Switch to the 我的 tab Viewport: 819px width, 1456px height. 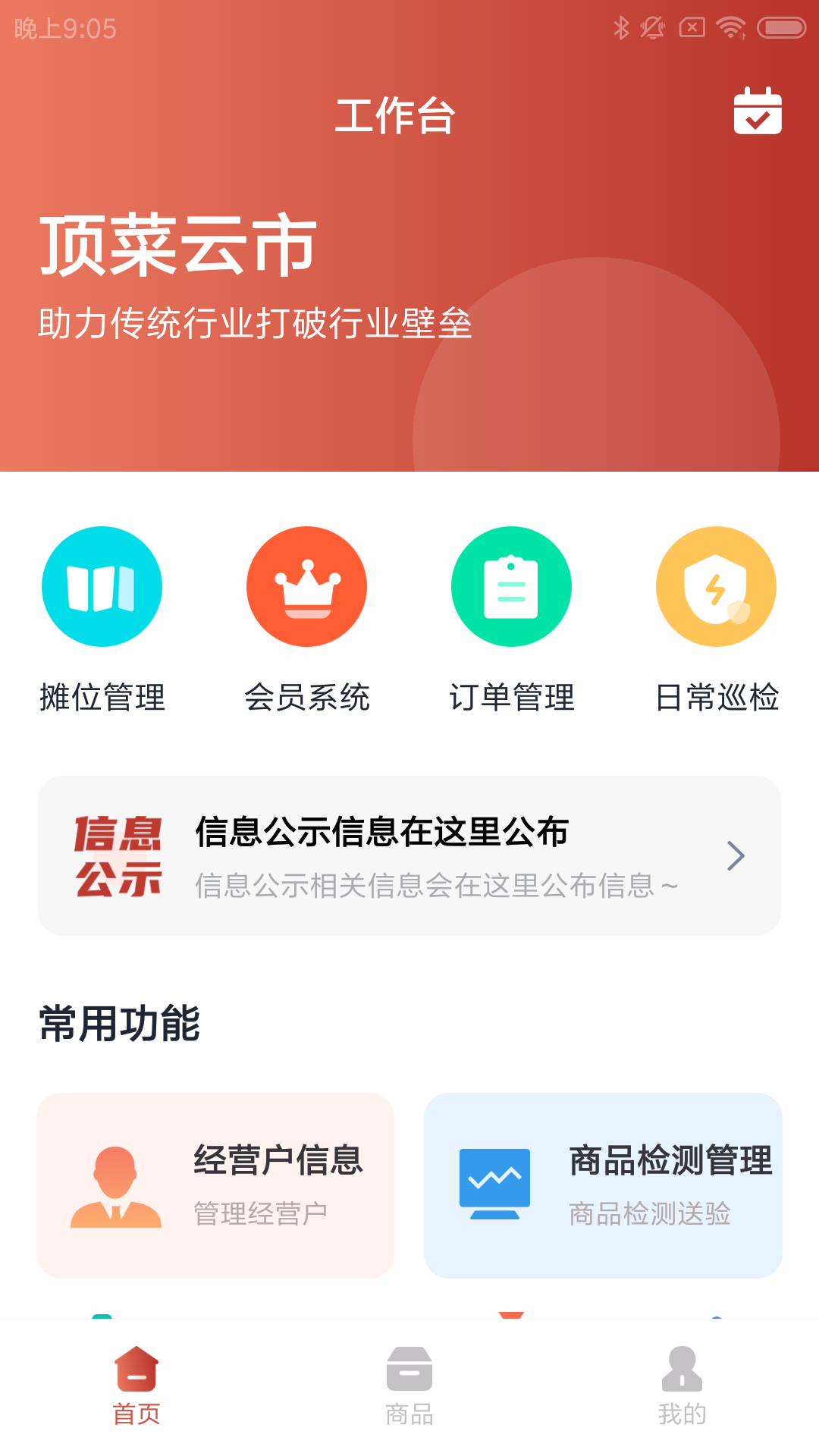pos(682,1385)
